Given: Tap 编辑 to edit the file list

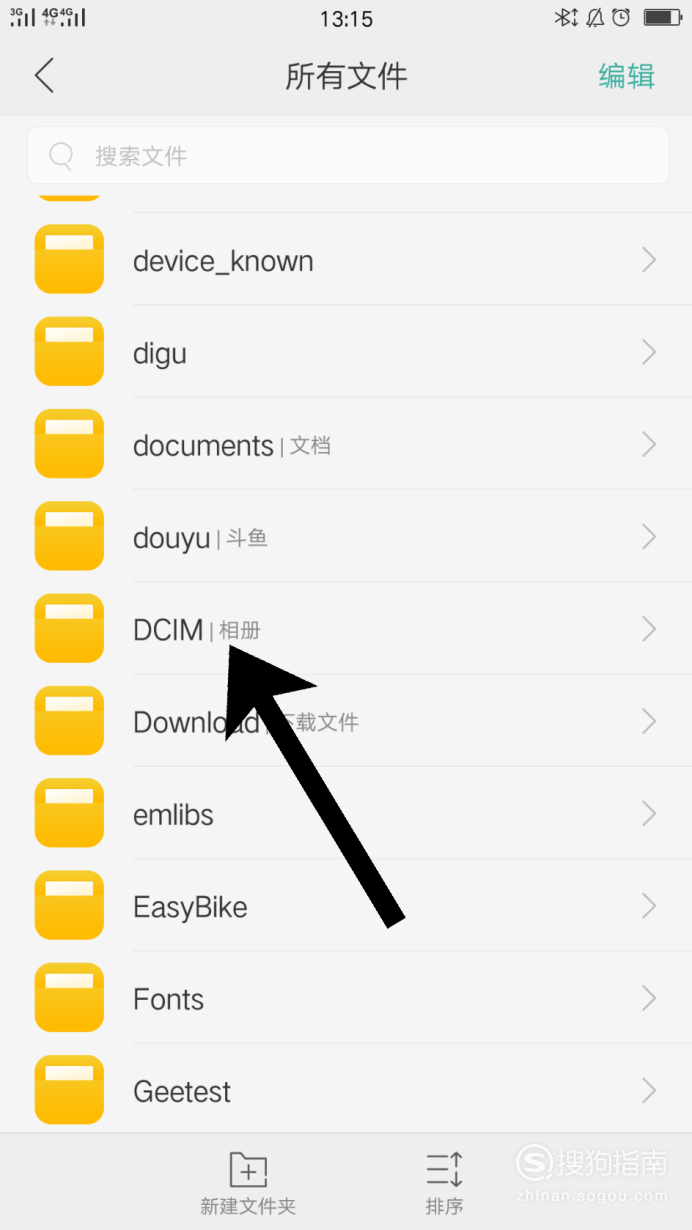Looking at the screenshot, I should point(626,76).
